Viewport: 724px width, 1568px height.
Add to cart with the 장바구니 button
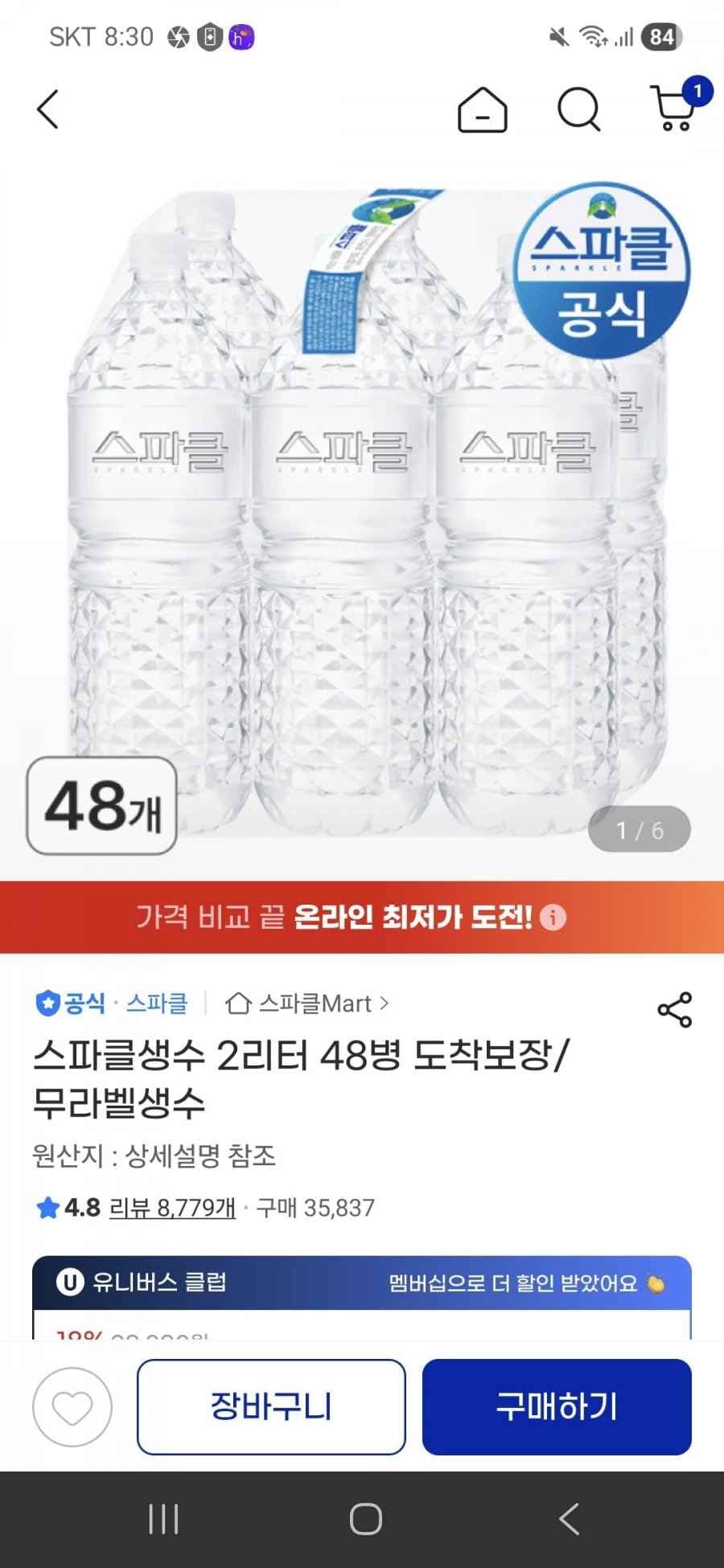click(271, 1406)
